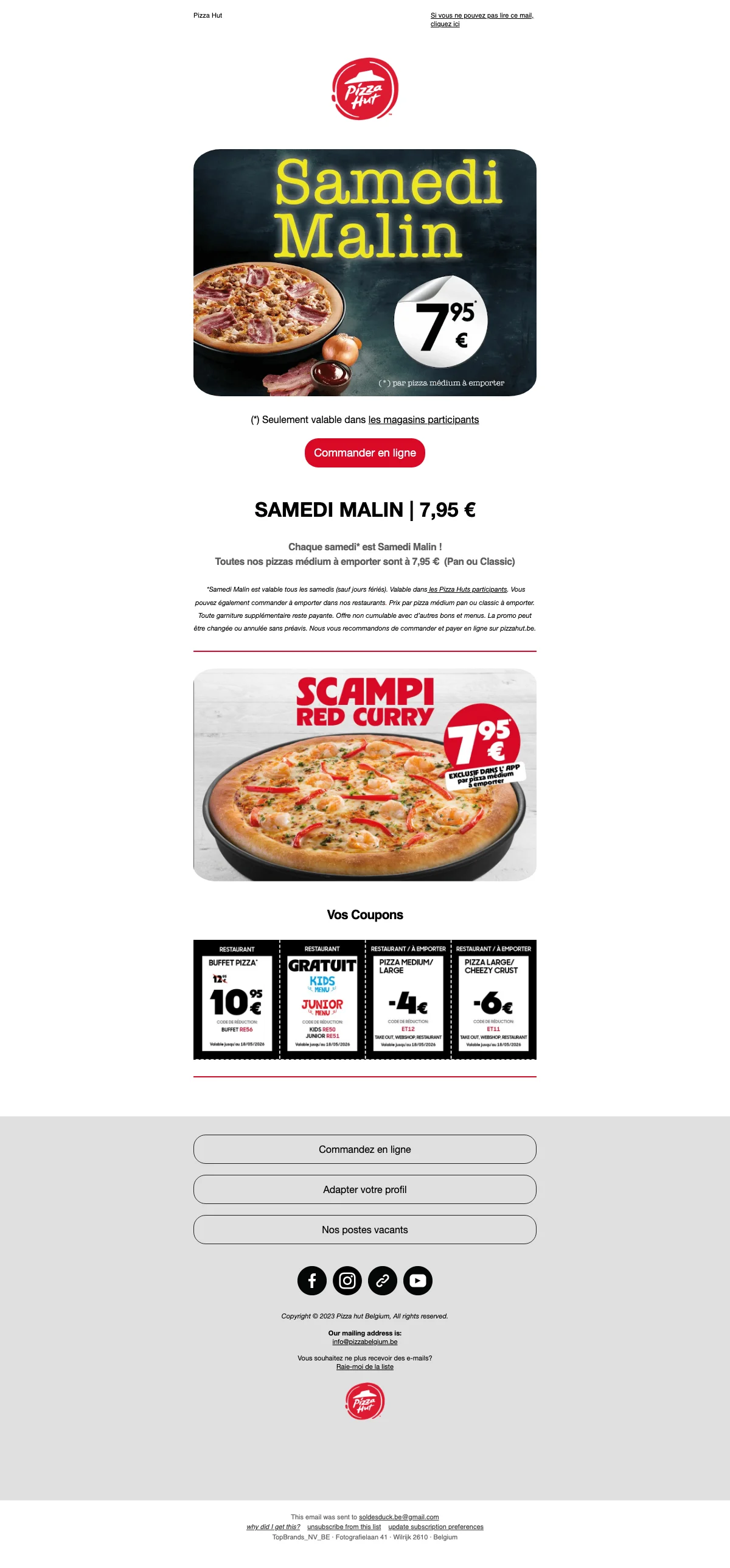View 'Nos postes vacants'
This screenshot has width=730, height=1568.
(x=364, y=1230)
